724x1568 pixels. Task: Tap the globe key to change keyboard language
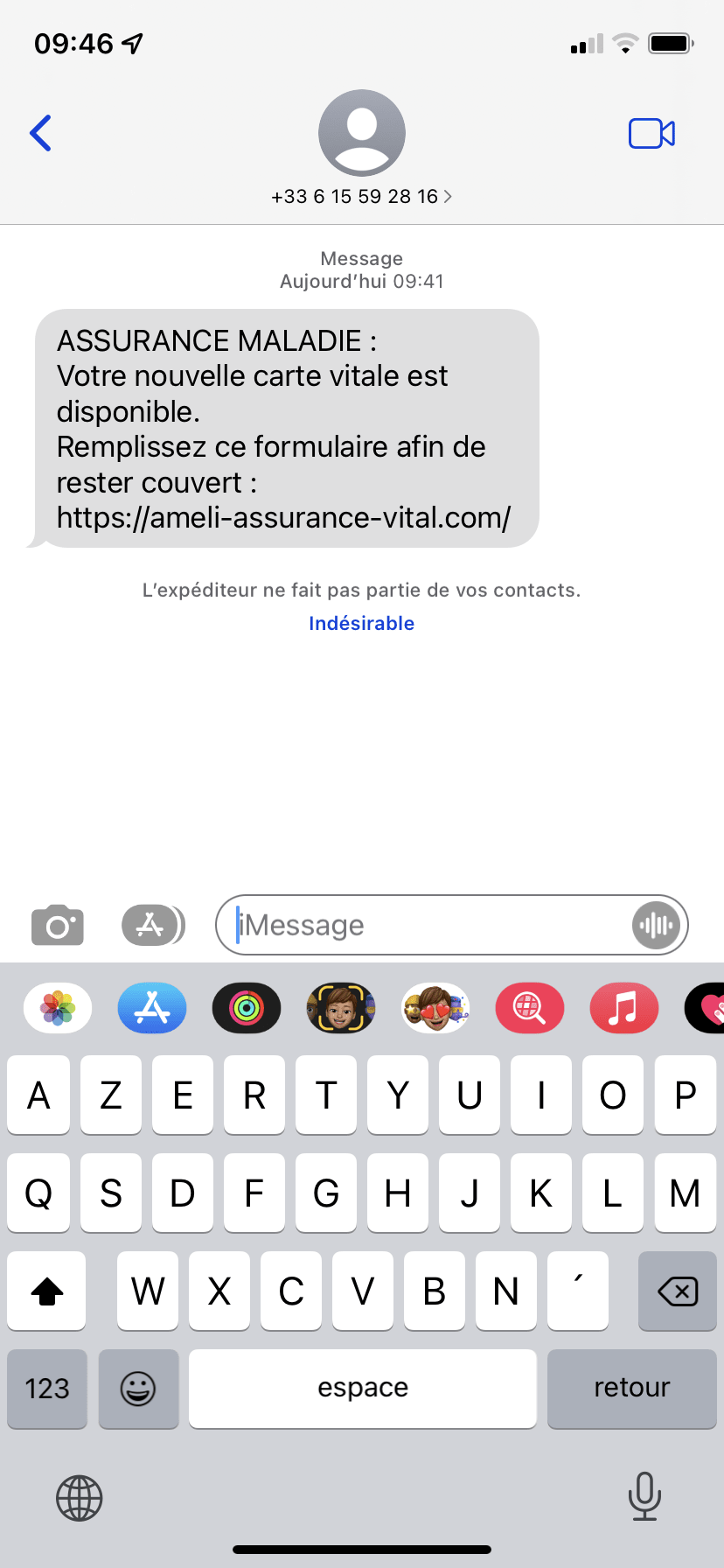click(x=80, y=1498)
